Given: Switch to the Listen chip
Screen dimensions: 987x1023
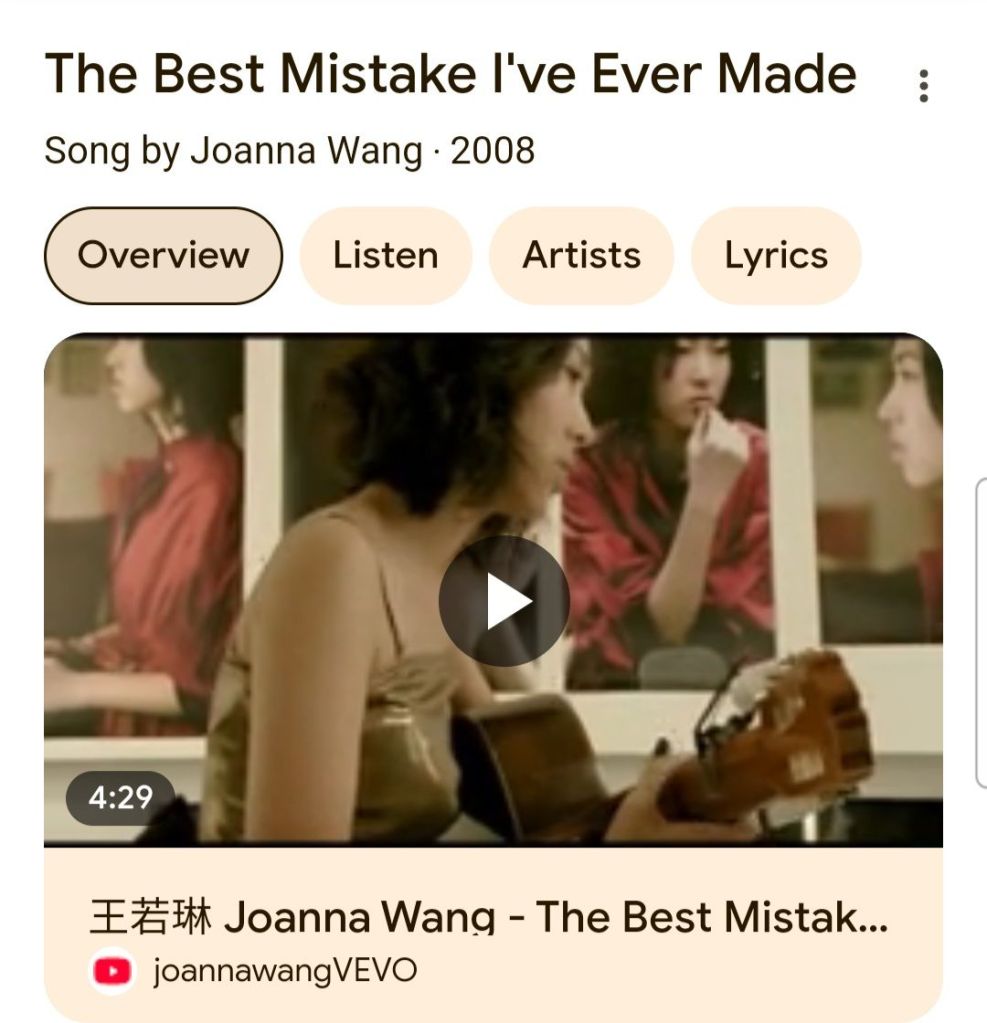Looking at the screenshot, I should pos(385,255).
